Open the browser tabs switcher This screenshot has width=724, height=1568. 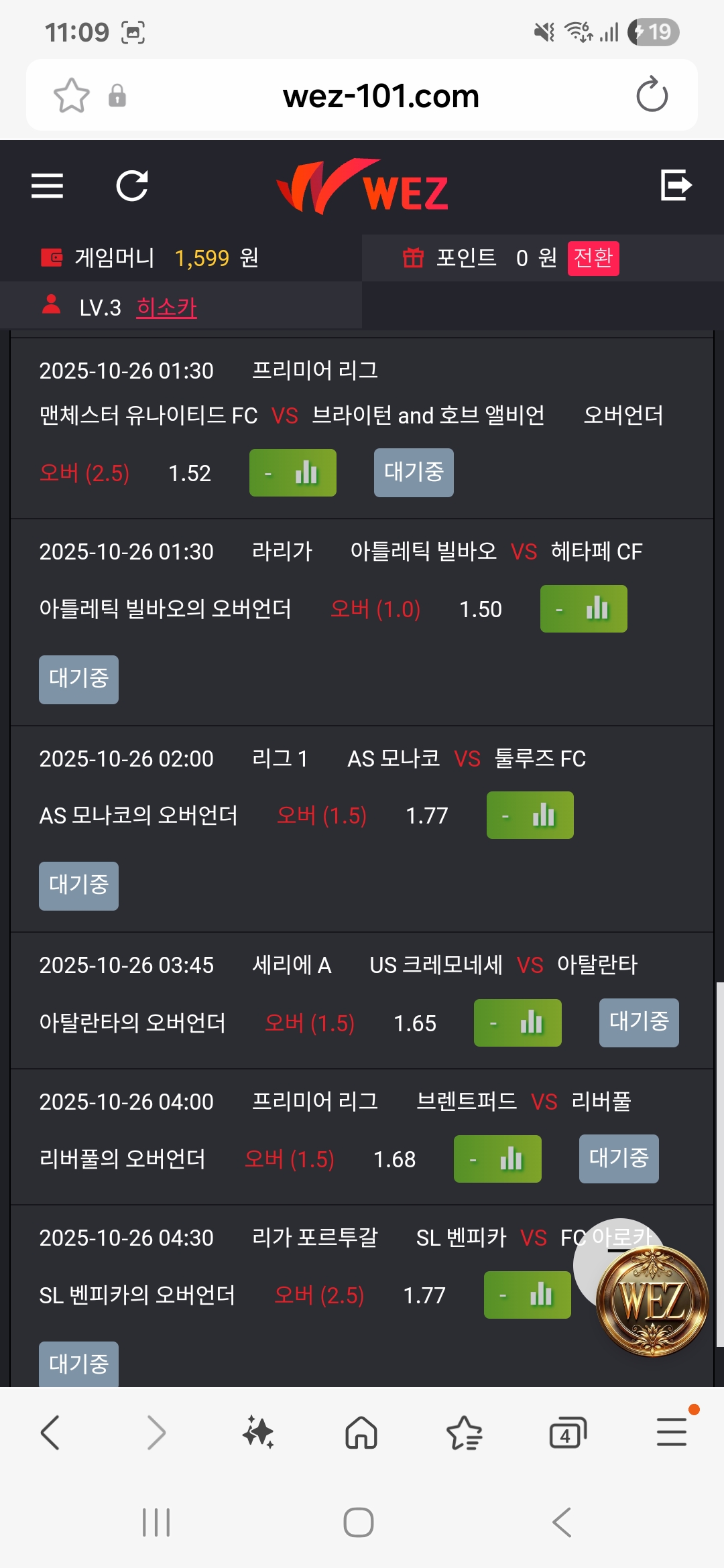click(567, 1433)
